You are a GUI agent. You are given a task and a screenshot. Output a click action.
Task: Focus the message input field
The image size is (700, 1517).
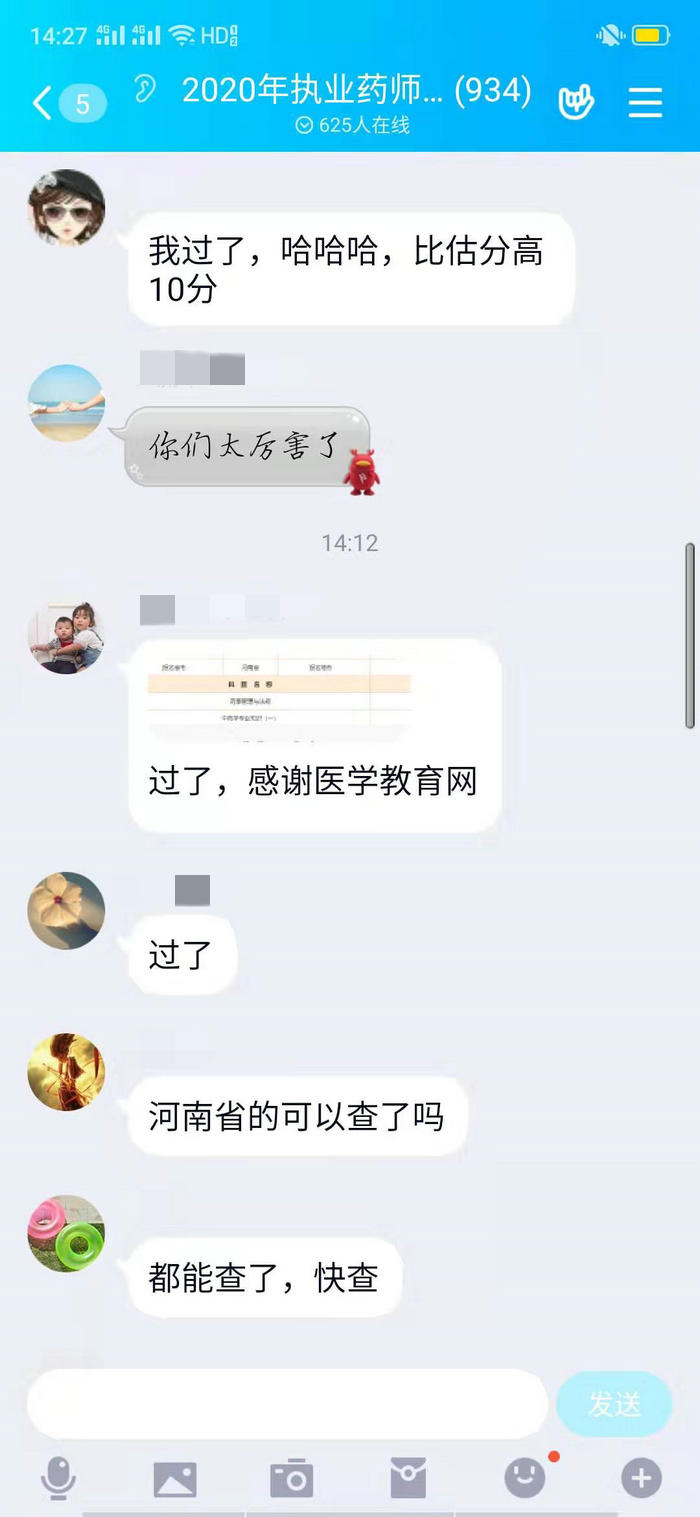pyautogui.click(x=287, y=1403)
